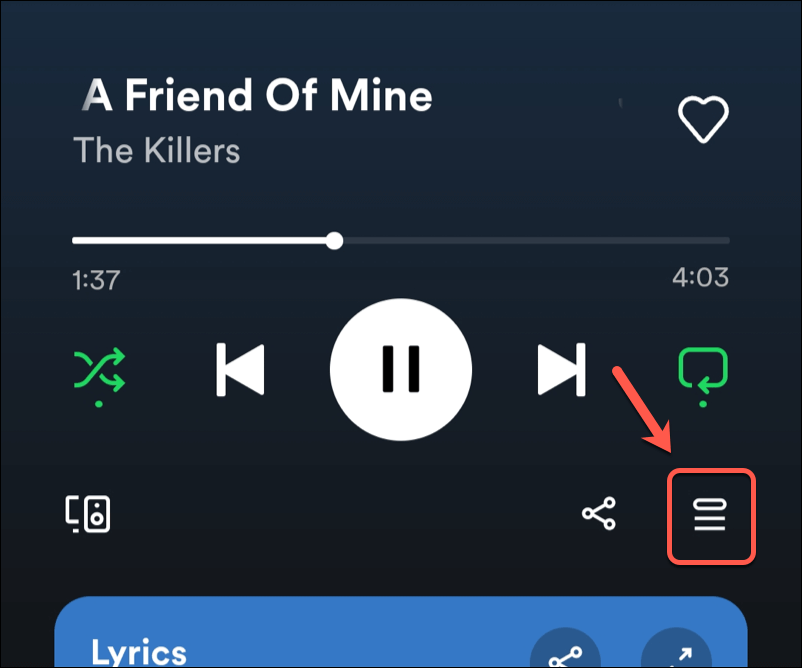This screenshot has width=802, height=668.
Task: Toggle shuffle playback
Action: click(x=100, y=371)
